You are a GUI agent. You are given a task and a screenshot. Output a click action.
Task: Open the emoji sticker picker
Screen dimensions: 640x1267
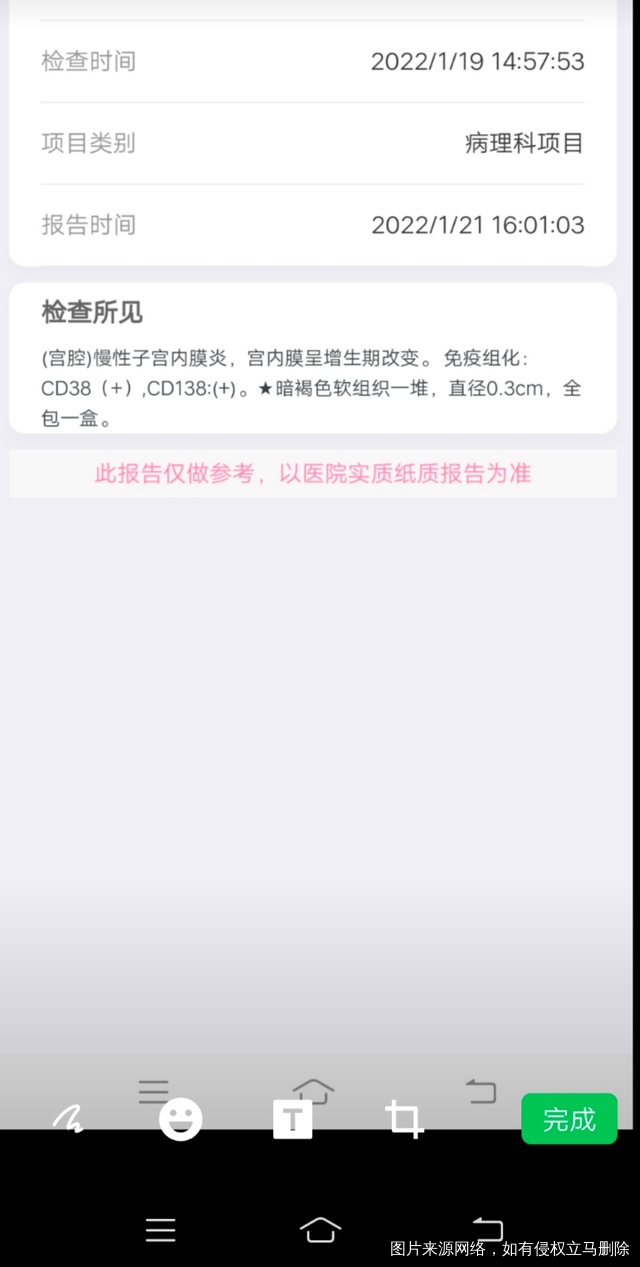[x=181, y=1119]
